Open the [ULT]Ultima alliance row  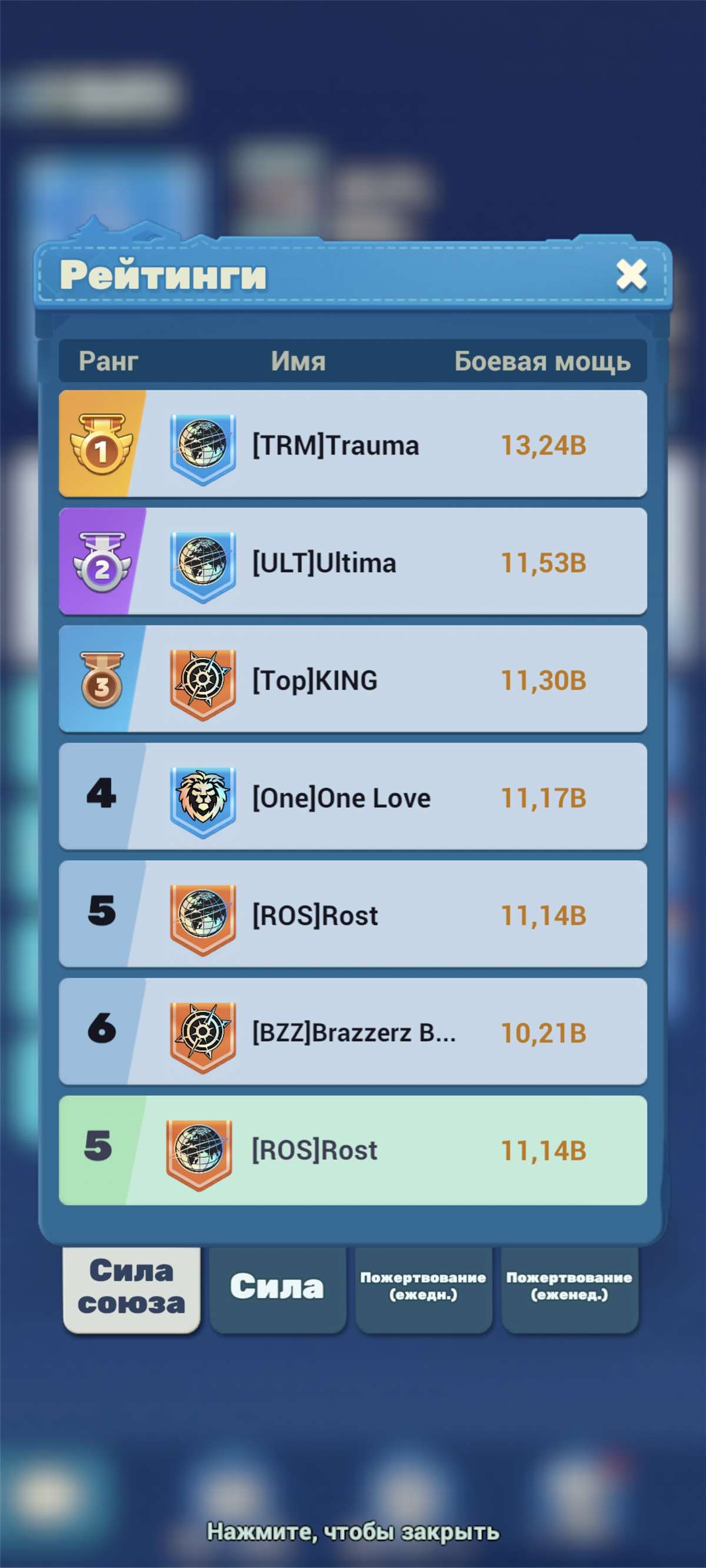(352, 562)
